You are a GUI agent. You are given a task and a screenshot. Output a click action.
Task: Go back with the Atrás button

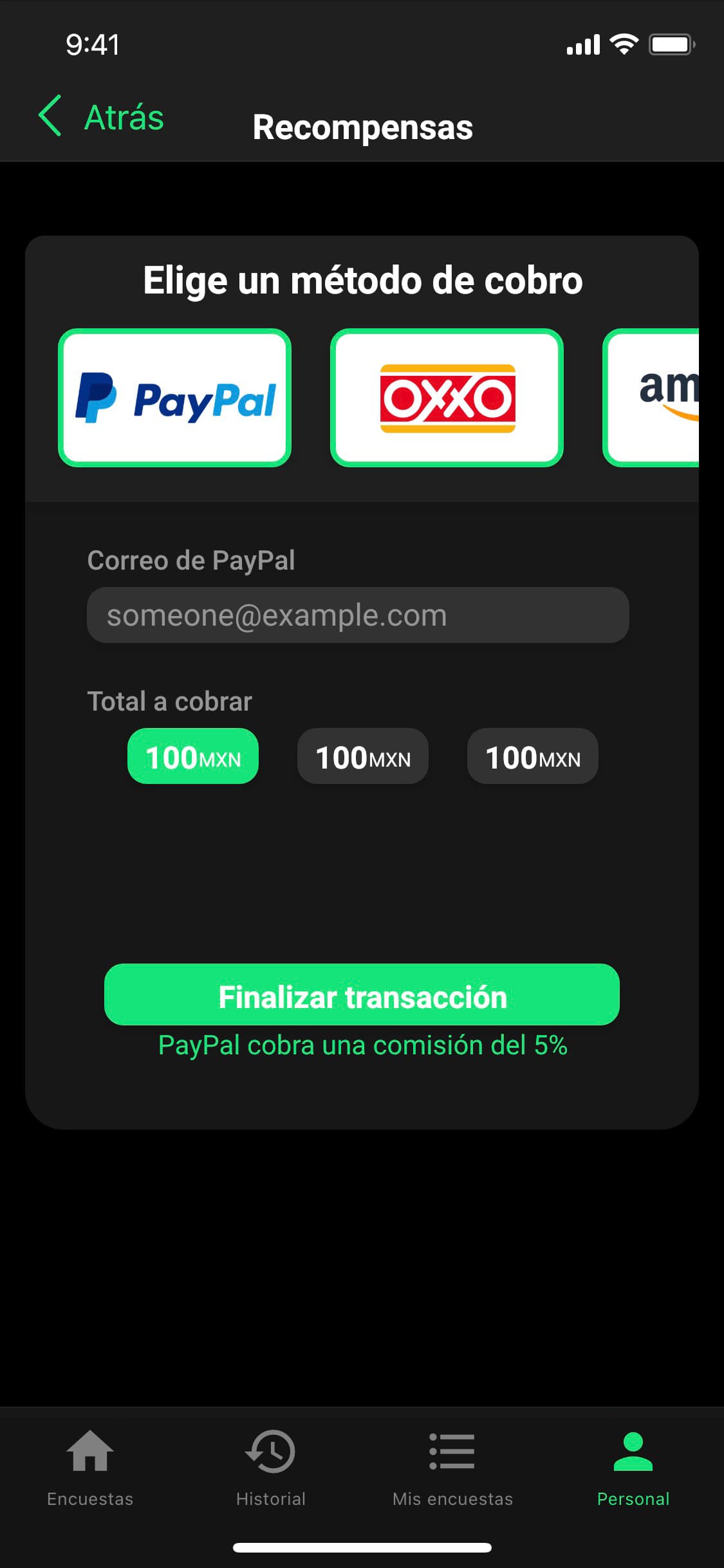[x=101, y=117]
